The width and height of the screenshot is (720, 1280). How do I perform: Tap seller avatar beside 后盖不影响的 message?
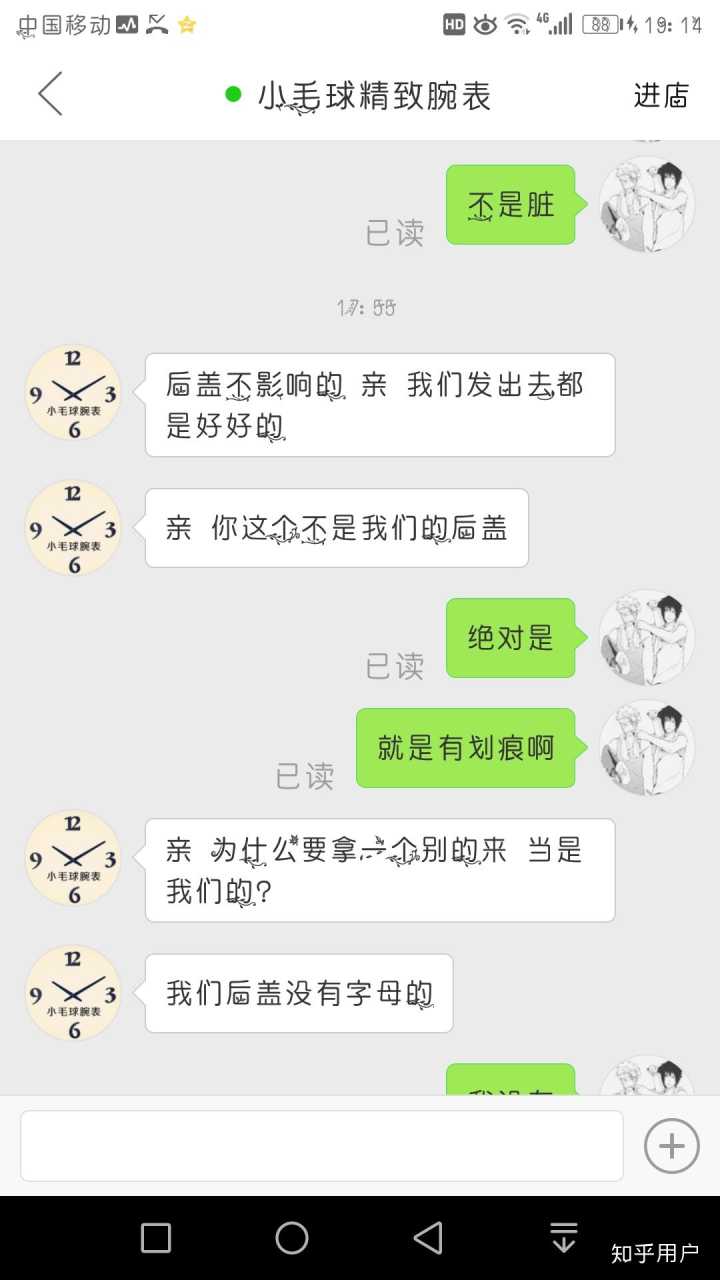click(x=72, y=392)
